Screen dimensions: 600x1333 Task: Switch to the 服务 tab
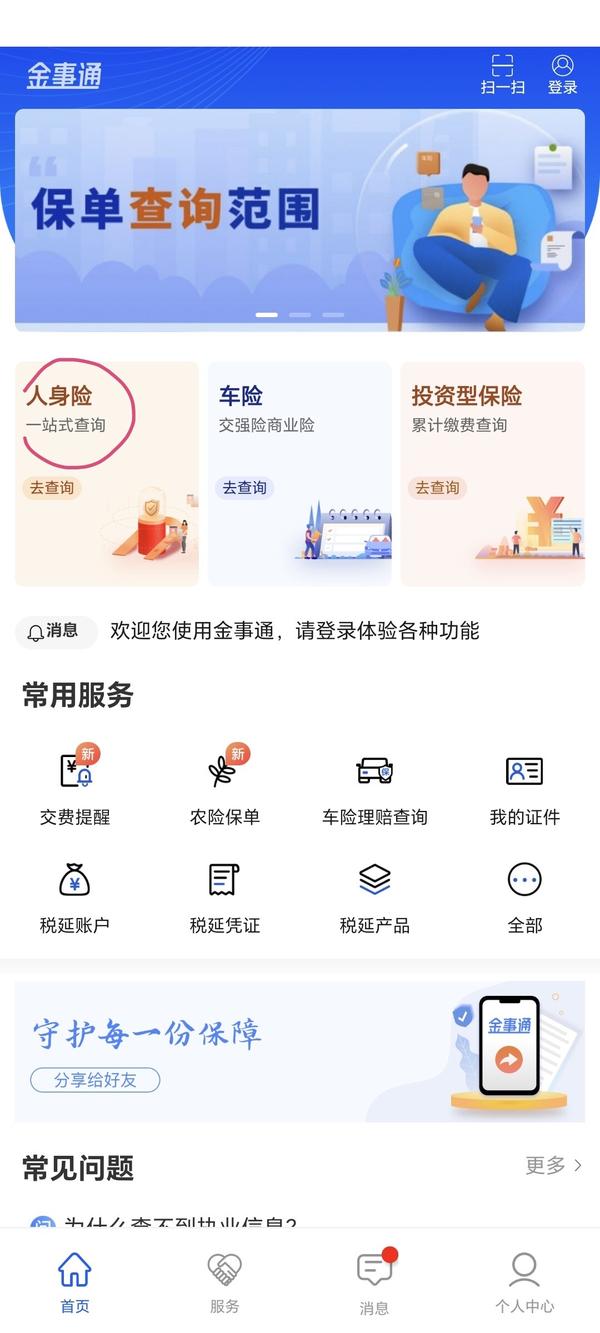click(x=225, y=1283)
